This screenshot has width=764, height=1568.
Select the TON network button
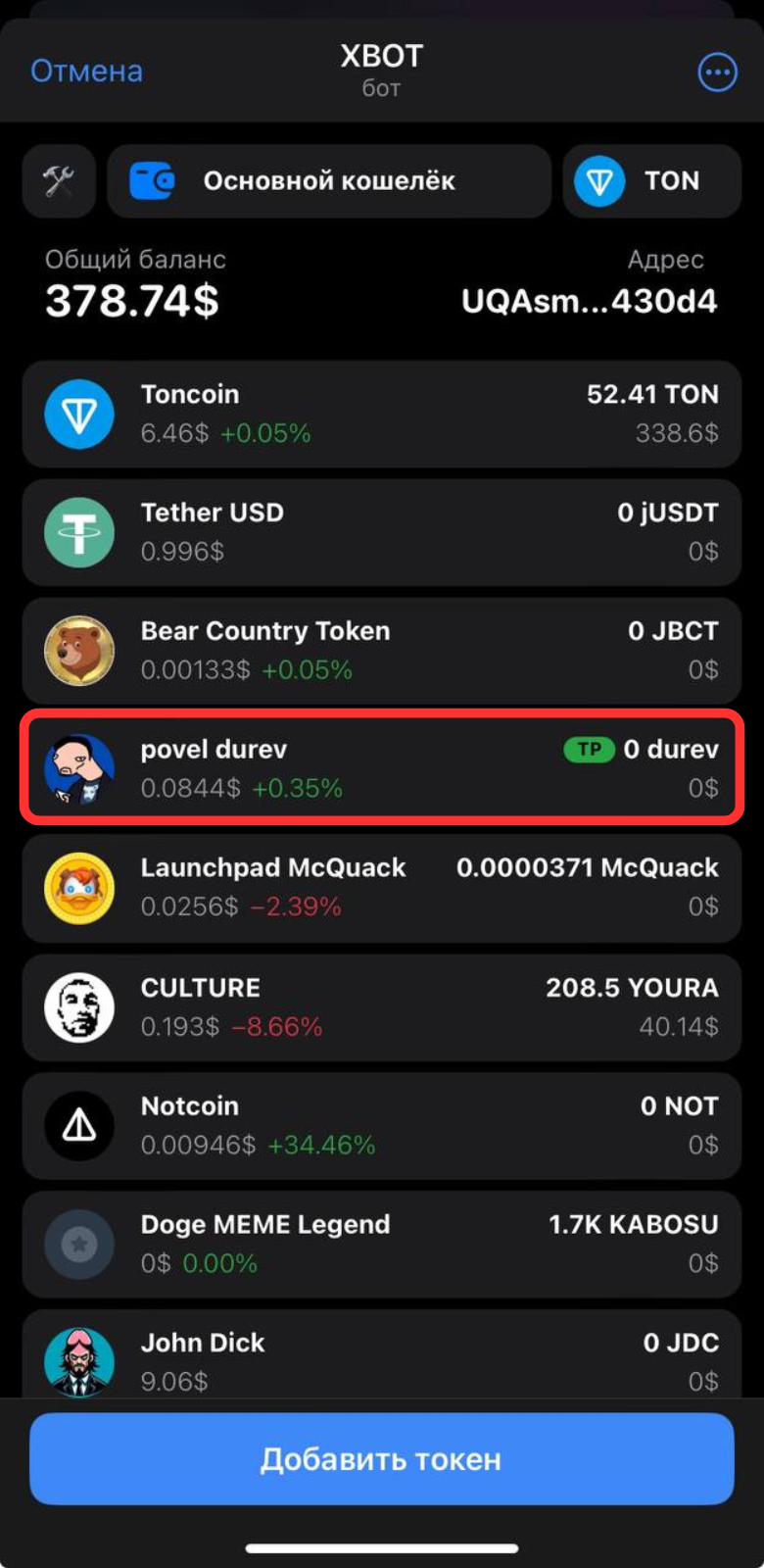pos(651,181)
